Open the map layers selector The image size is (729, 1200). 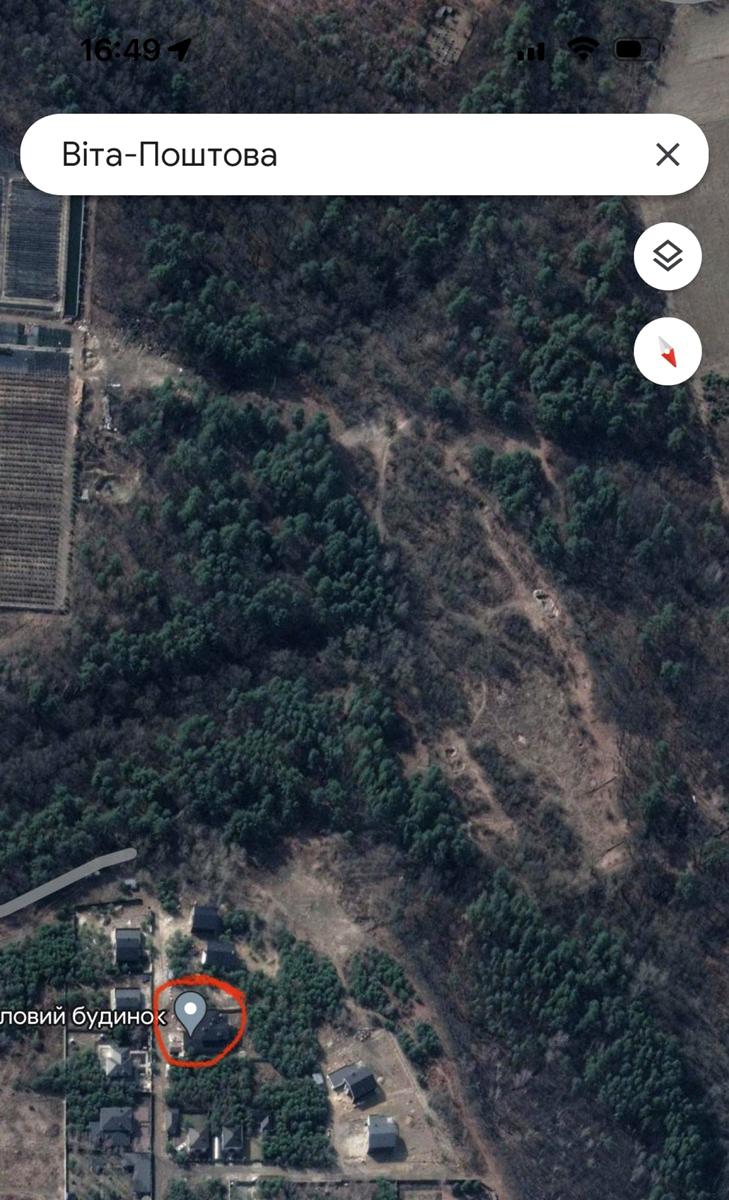click(x=667, y=257)
